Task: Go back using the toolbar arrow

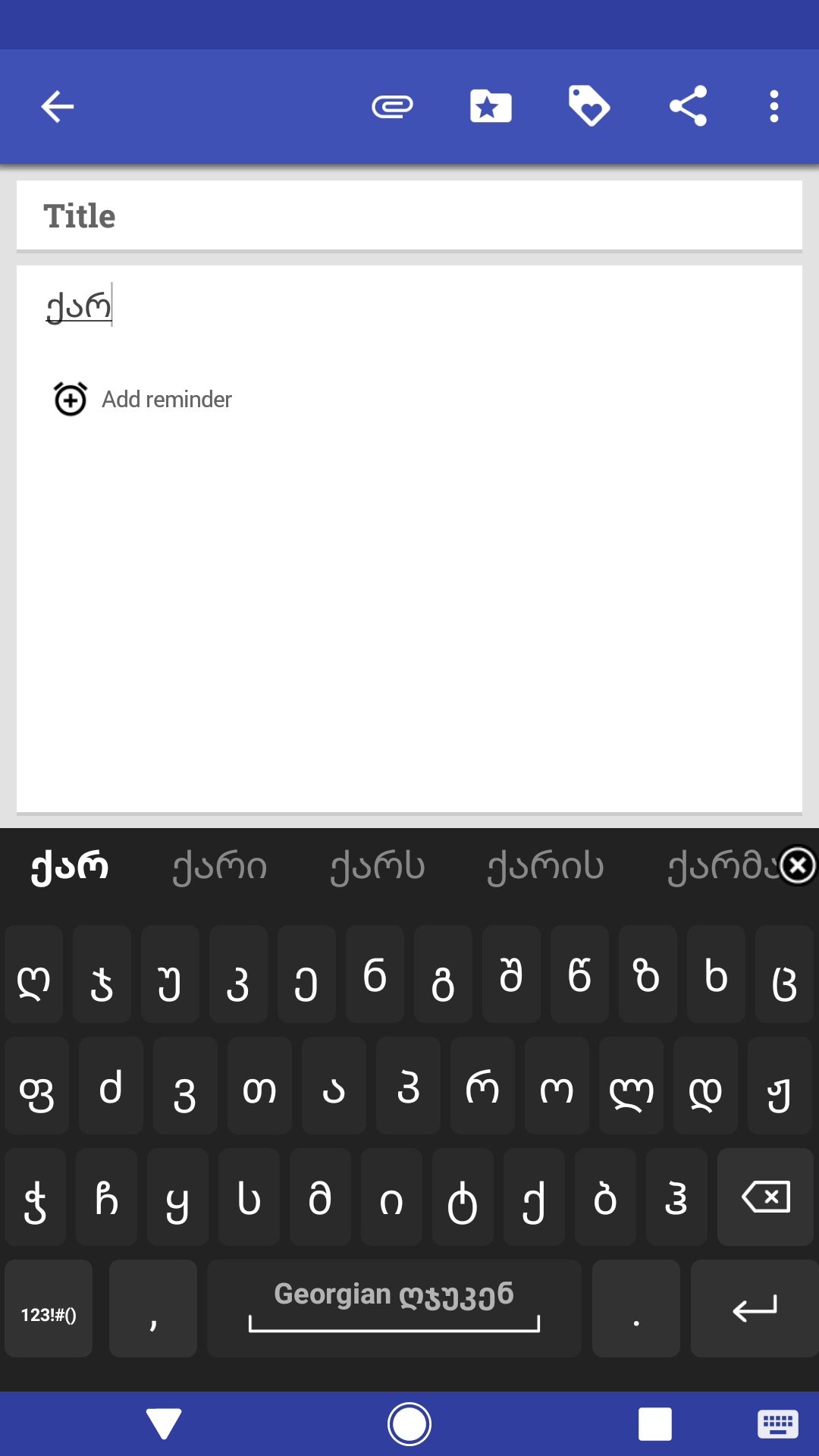Action: (58, 106)
